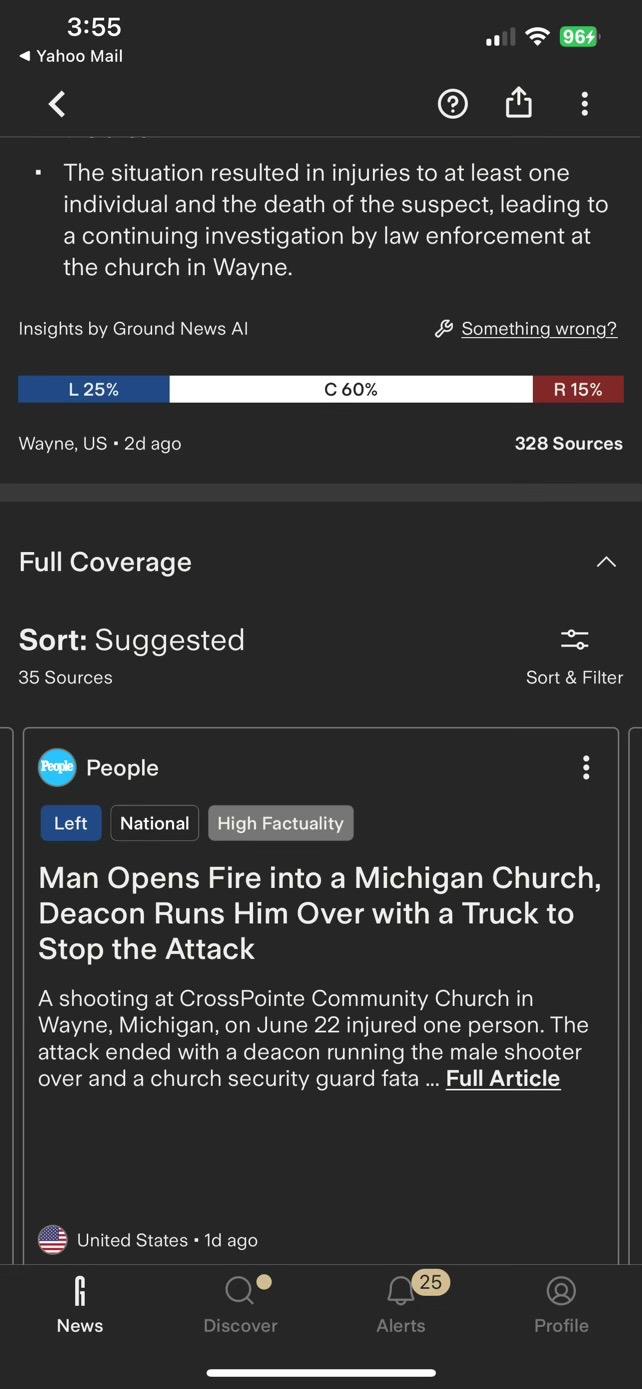Open the top bar overflow menu
Image resolution: width=642 pixels, height=1389 pixels.
coord(584,104)
